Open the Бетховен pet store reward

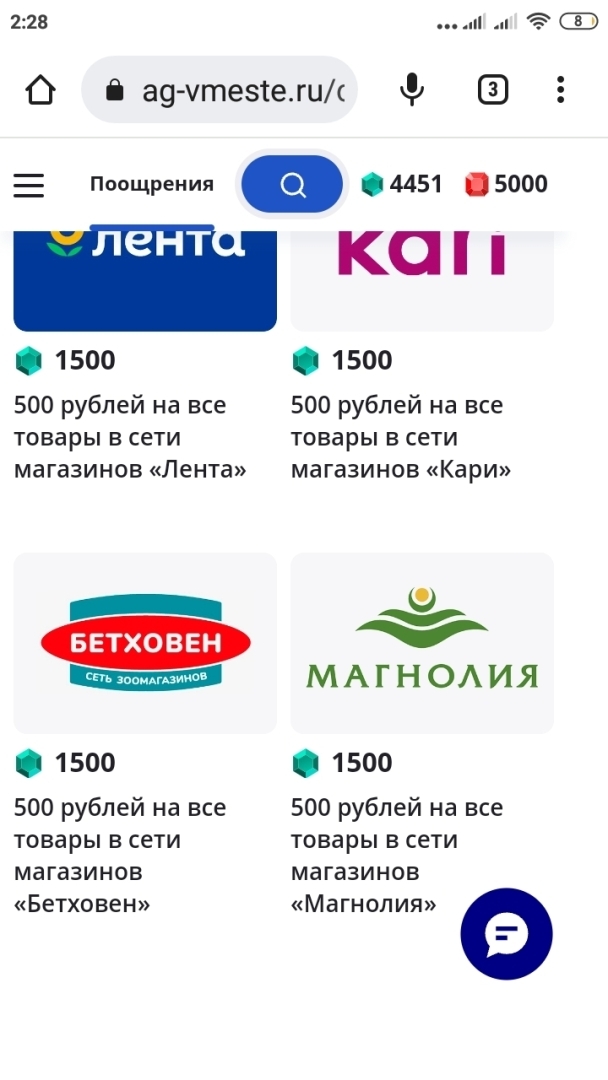(145, 642)
